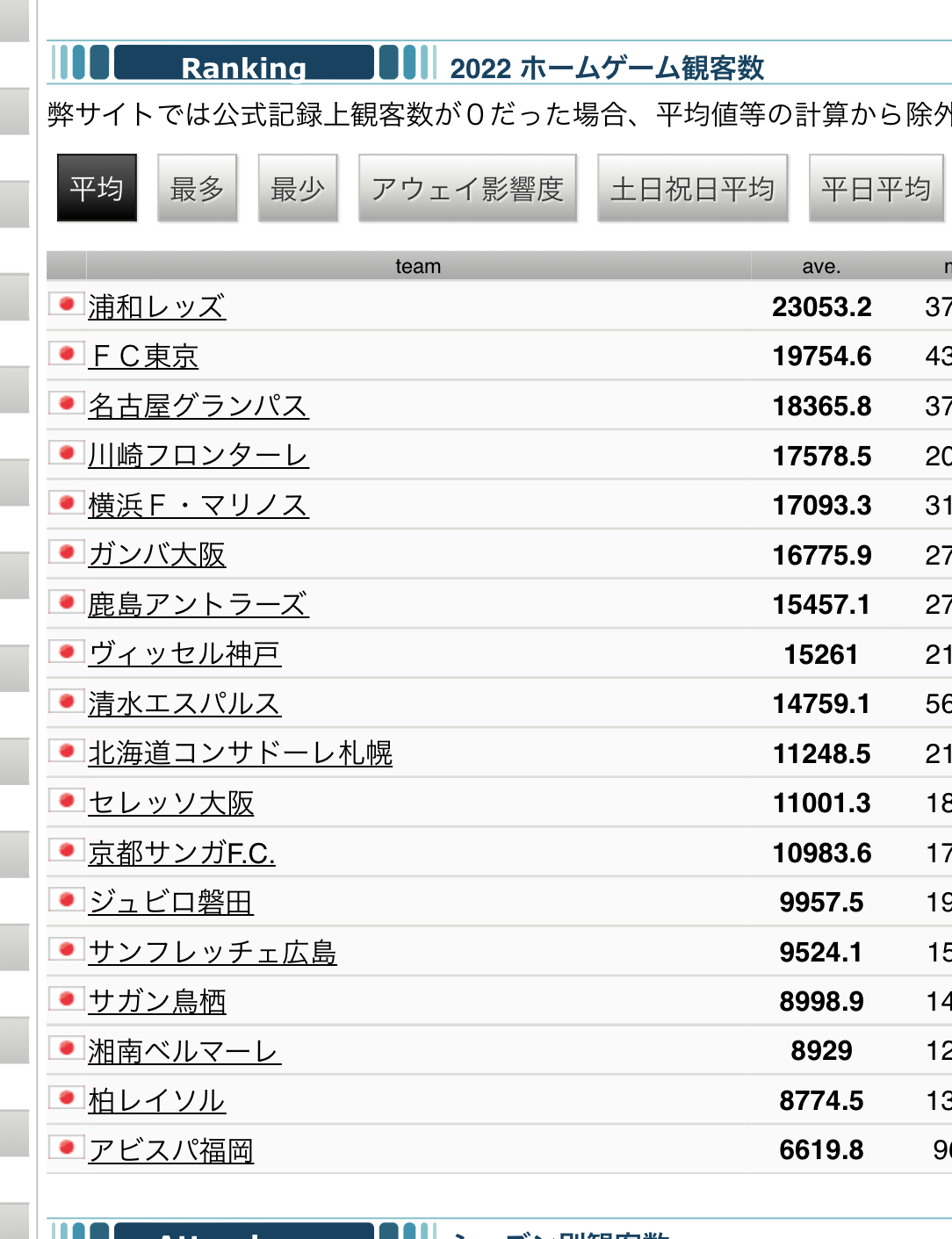
Task: Go to 横浜Ｆ・マリノス page
Action: [198, 505]
